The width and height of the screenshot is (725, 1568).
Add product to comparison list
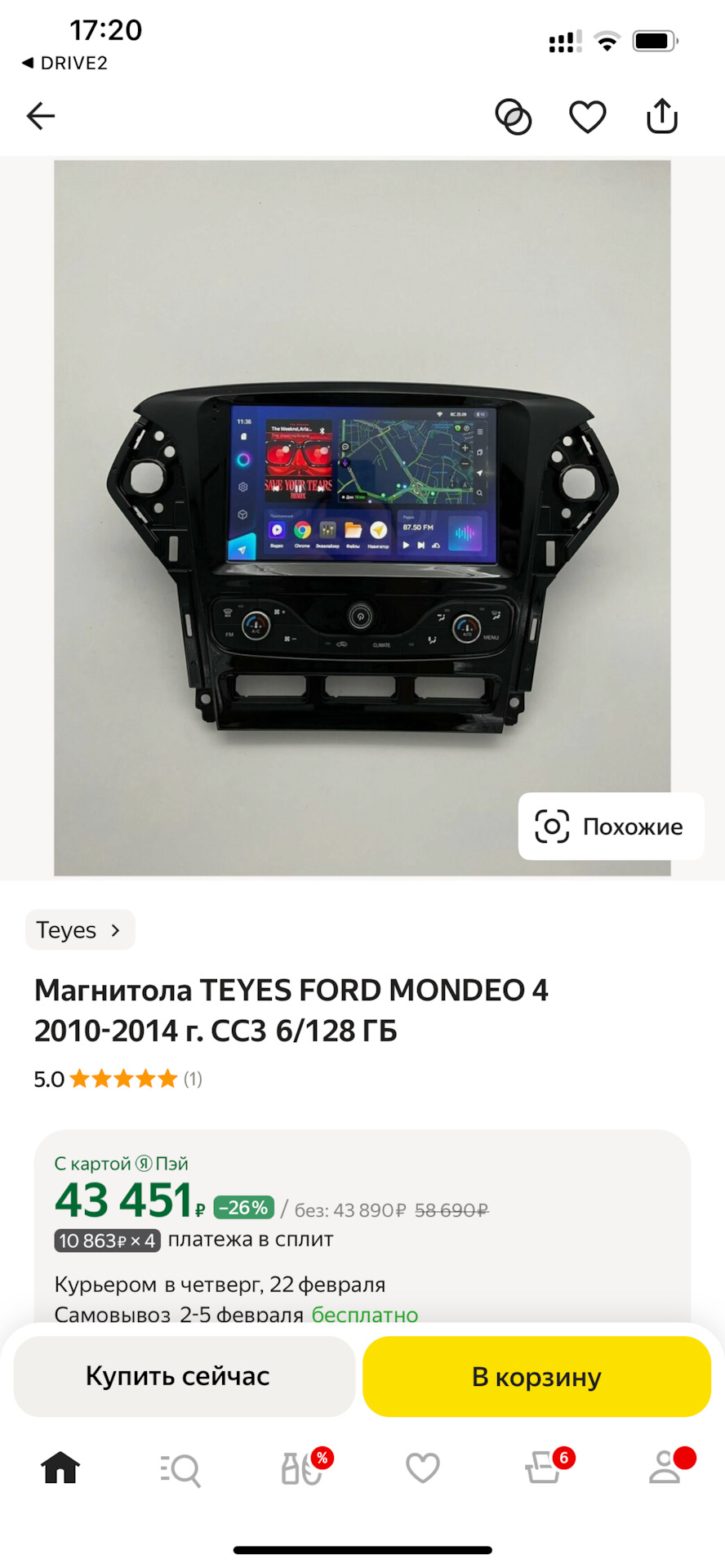tap(514, 117)
